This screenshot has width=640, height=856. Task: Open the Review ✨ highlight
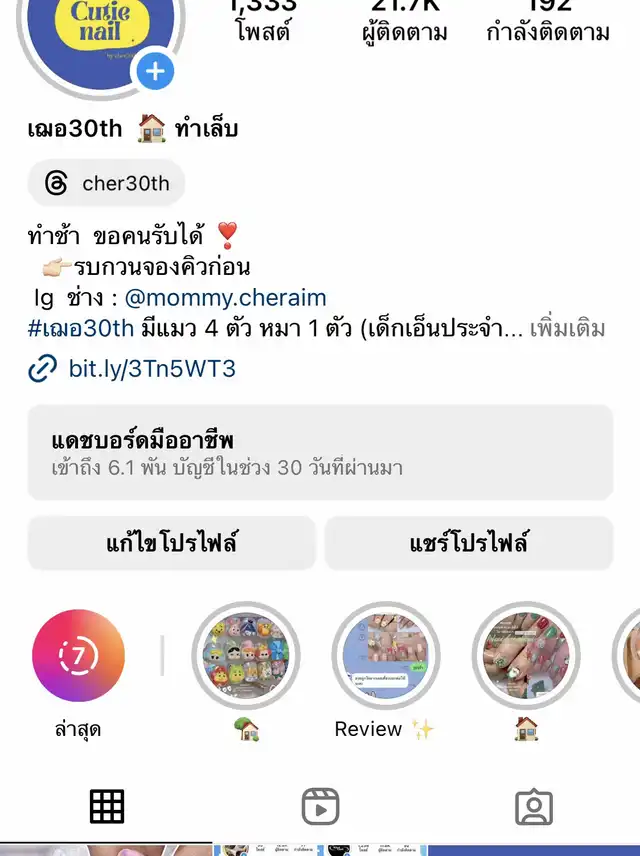(385, 656)
